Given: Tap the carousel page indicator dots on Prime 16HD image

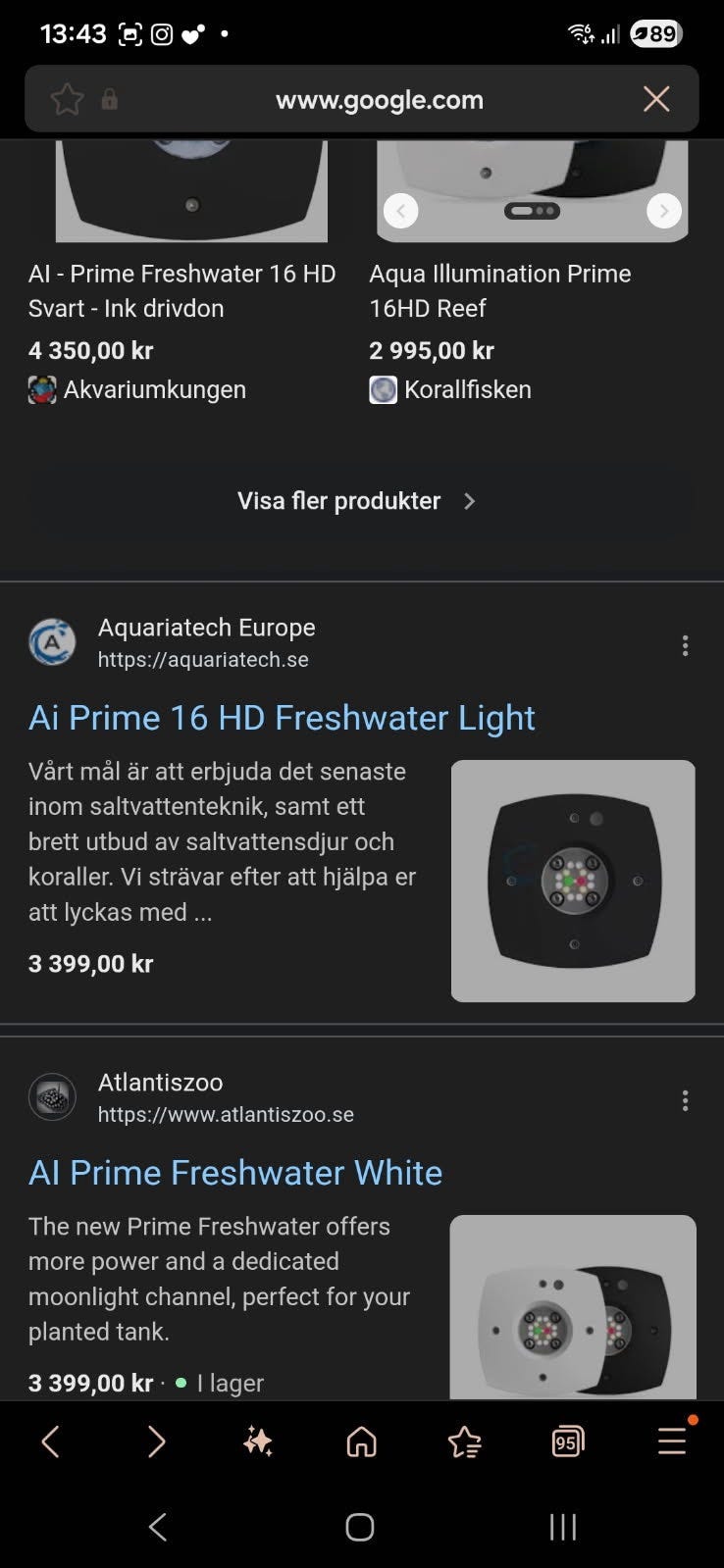Looking at the screenshot, I should tap(533, 211).
